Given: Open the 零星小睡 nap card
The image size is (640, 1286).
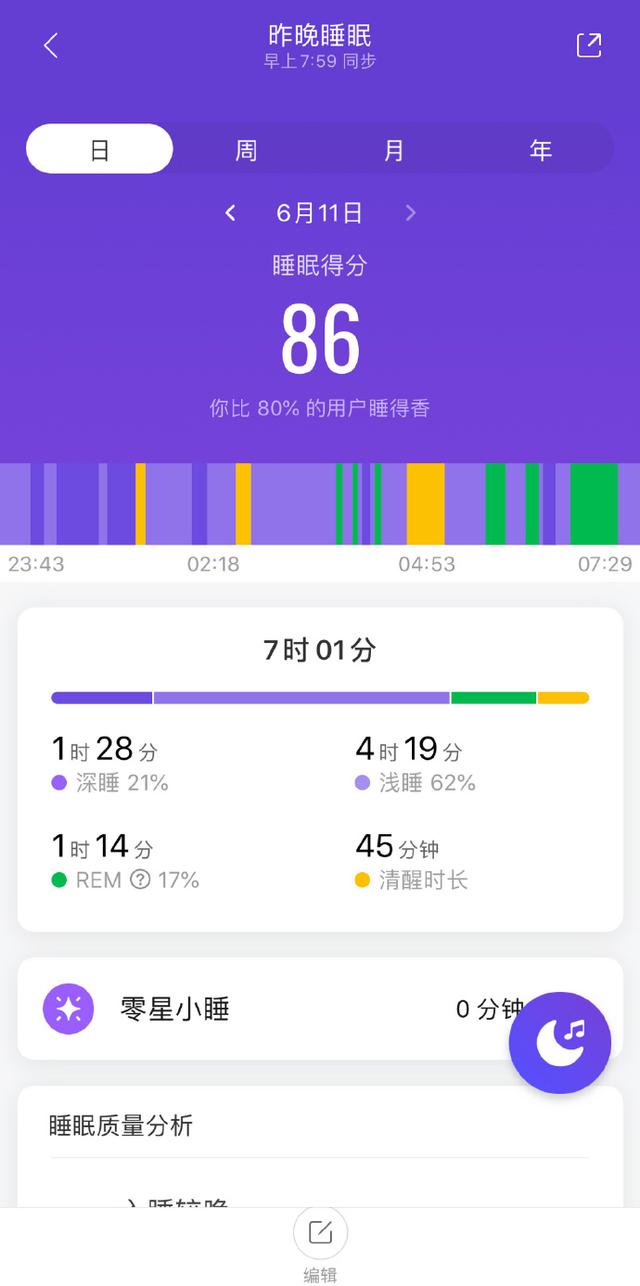Looking at the screenshot, I should point(320,1008).
